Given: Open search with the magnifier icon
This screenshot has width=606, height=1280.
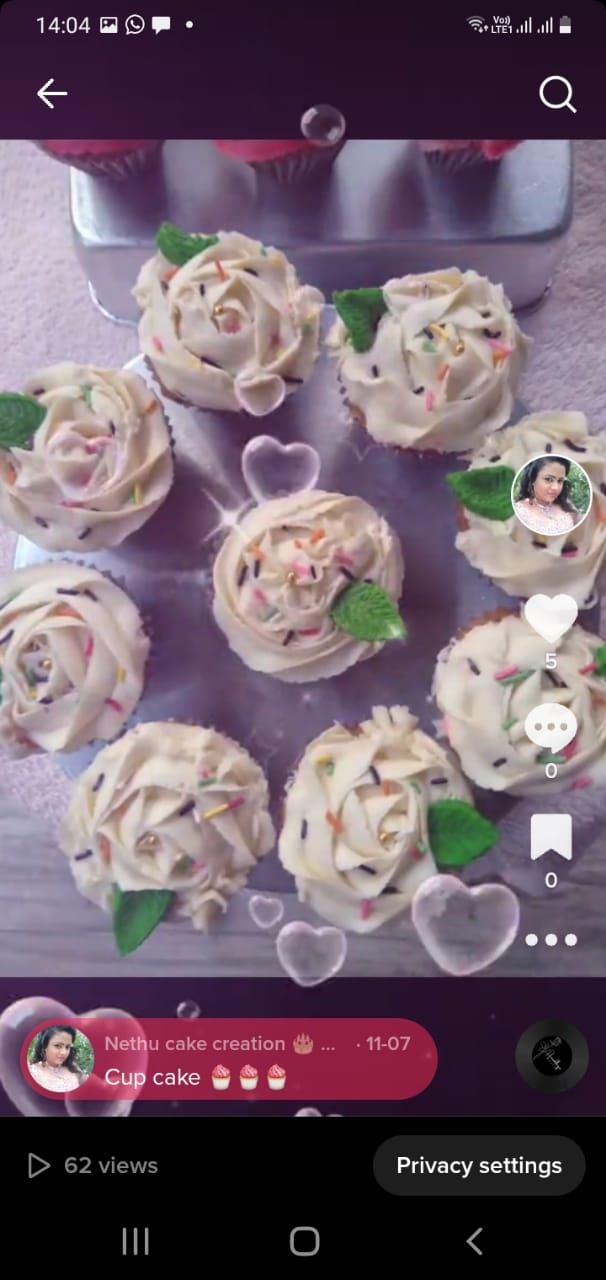Looking at the screenshot, I should (557, 95).
